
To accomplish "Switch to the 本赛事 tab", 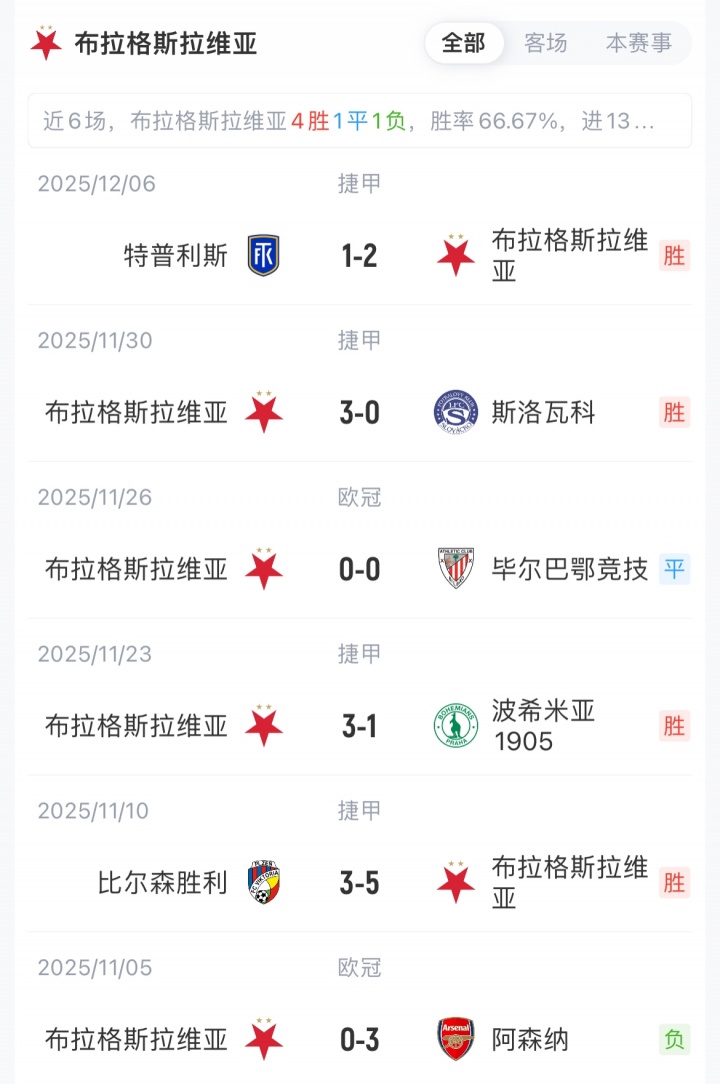I will click(638, 43).
